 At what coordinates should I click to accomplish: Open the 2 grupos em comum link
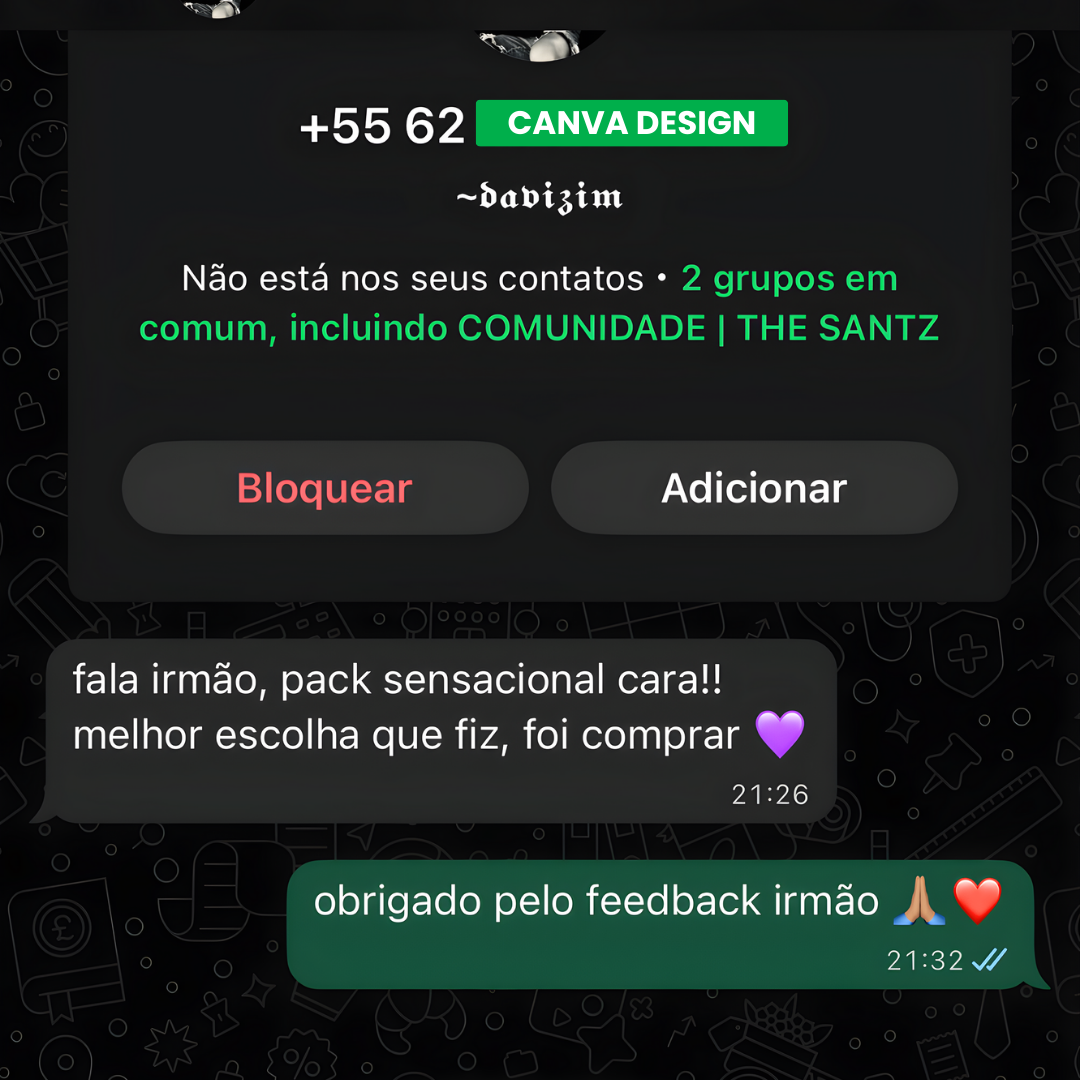(789, 279)
